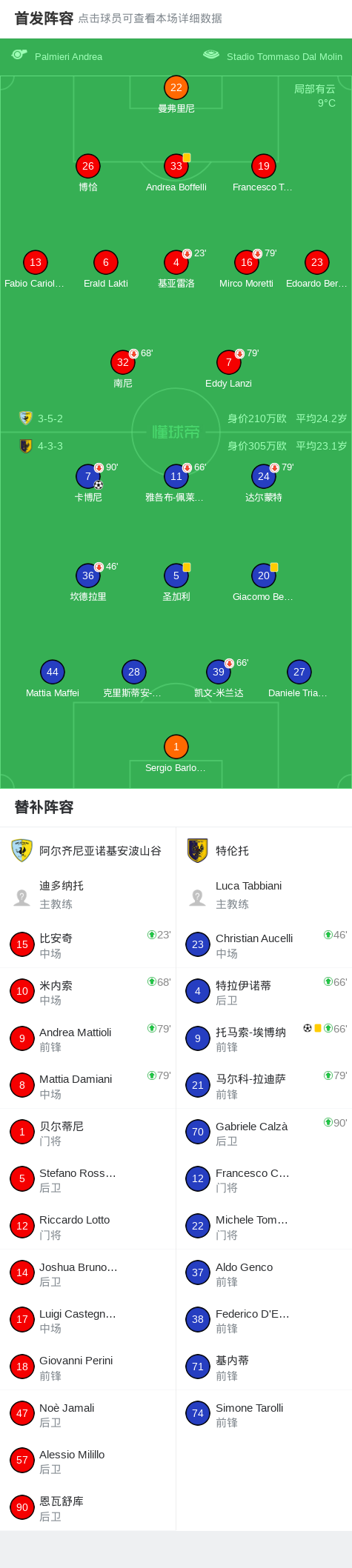Open substitute 比安奇 number 15
Screen dimensions: 352x1568
click(88, 944)
